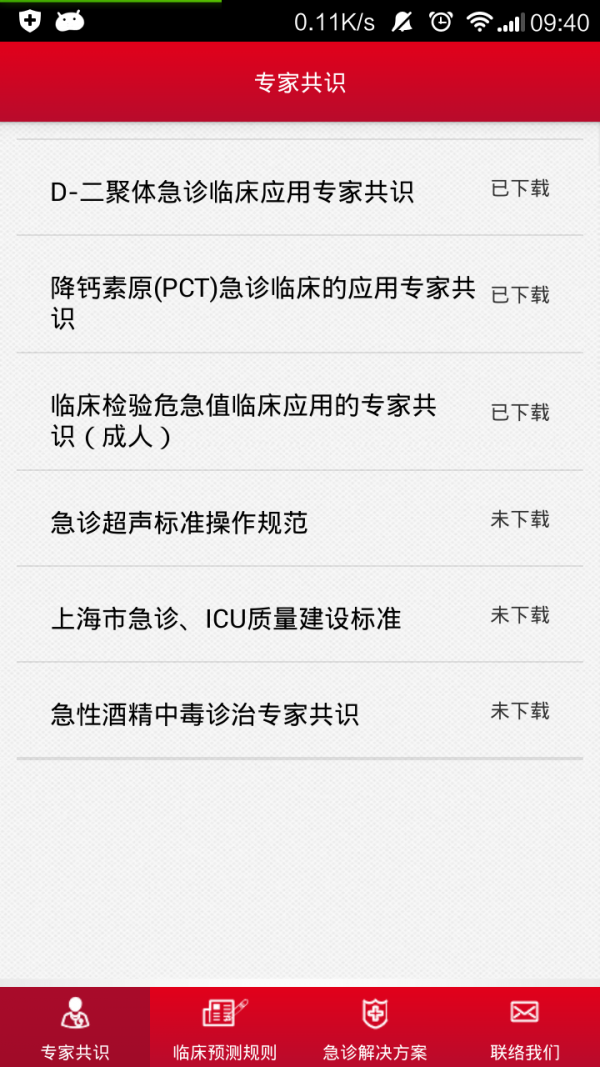The image size is (600, 1067).
Task: Open D-二聚体急诊临床应用专家共识
Action: pos(232,191)
